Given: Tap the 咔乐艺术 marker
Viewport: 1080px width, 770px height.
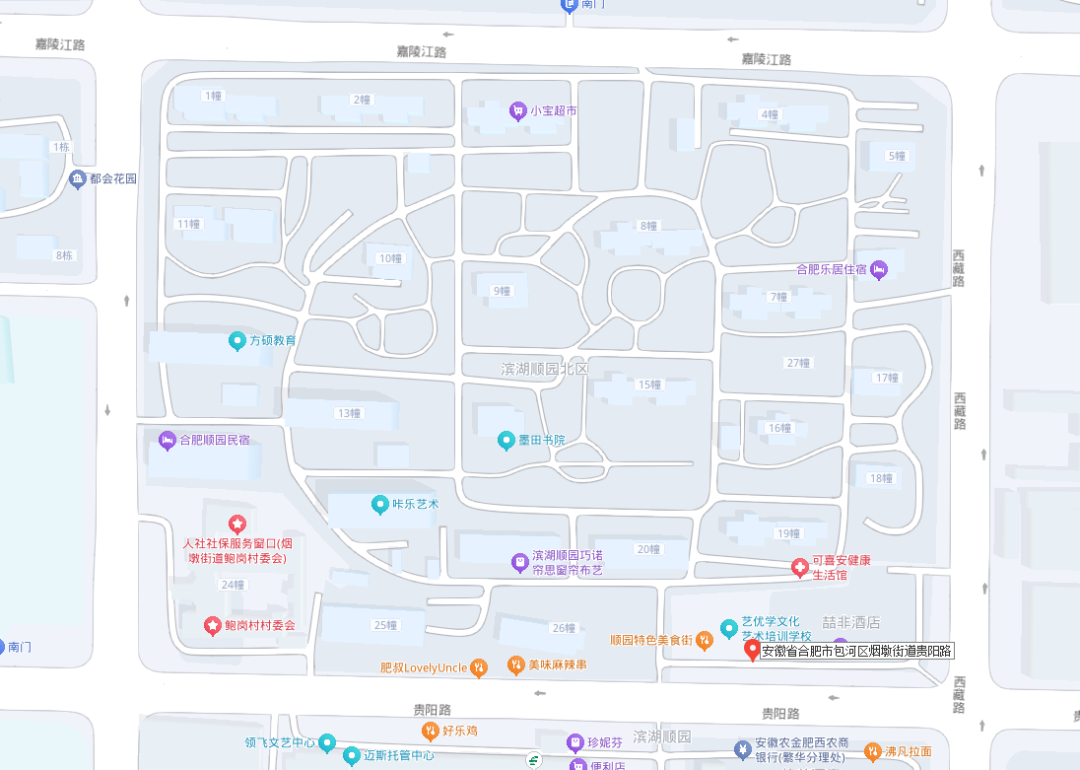Looking at the screenshot, I should (379, 504).
